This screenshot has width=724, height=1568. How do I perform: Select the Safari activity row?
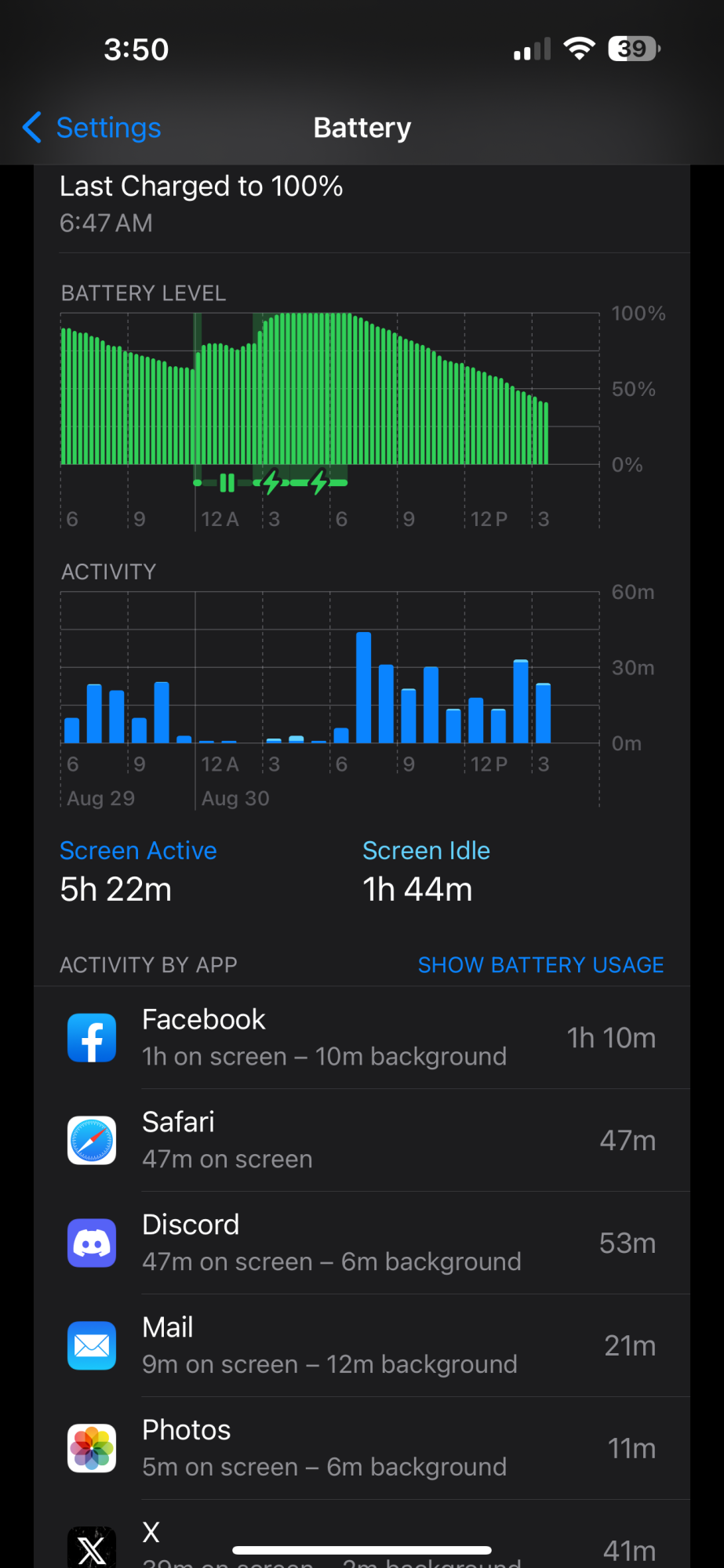coord(362,1140)
